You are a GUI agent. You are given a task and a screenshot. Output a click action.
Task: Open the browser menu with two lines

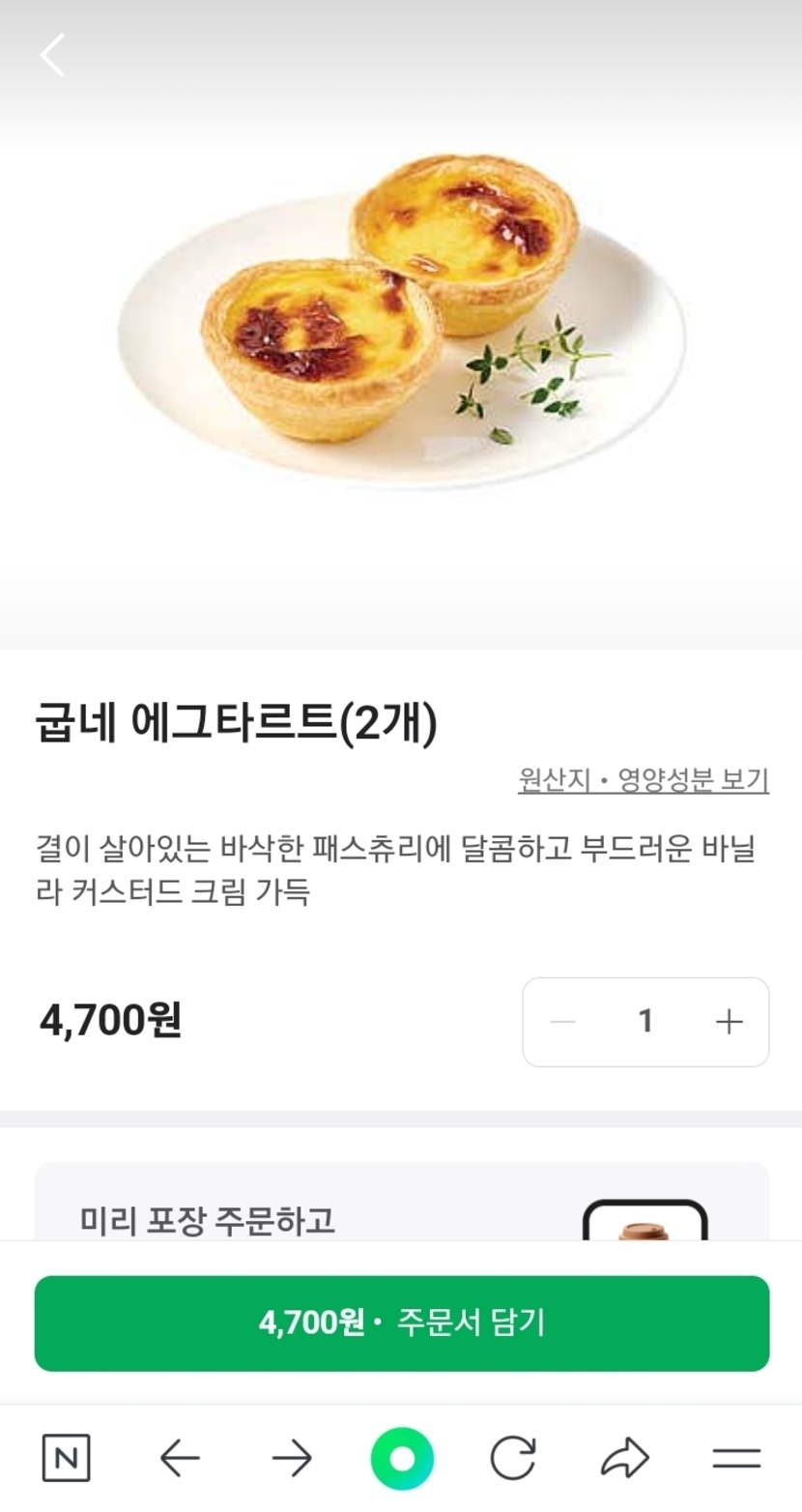point(736,1458)
